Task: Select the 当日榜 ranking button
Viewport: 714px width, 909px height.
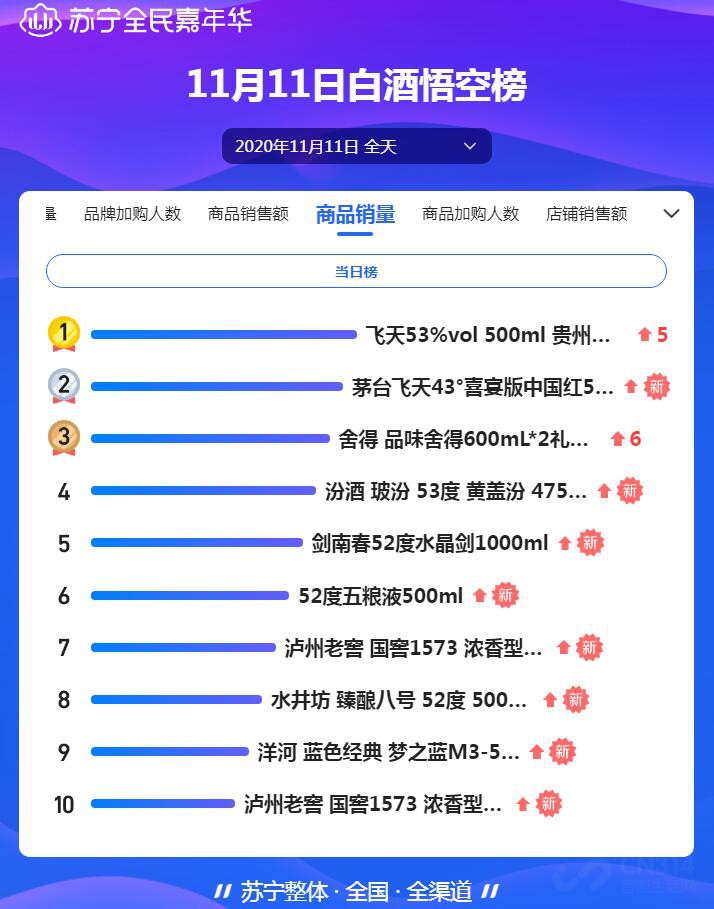Action: 356,271
